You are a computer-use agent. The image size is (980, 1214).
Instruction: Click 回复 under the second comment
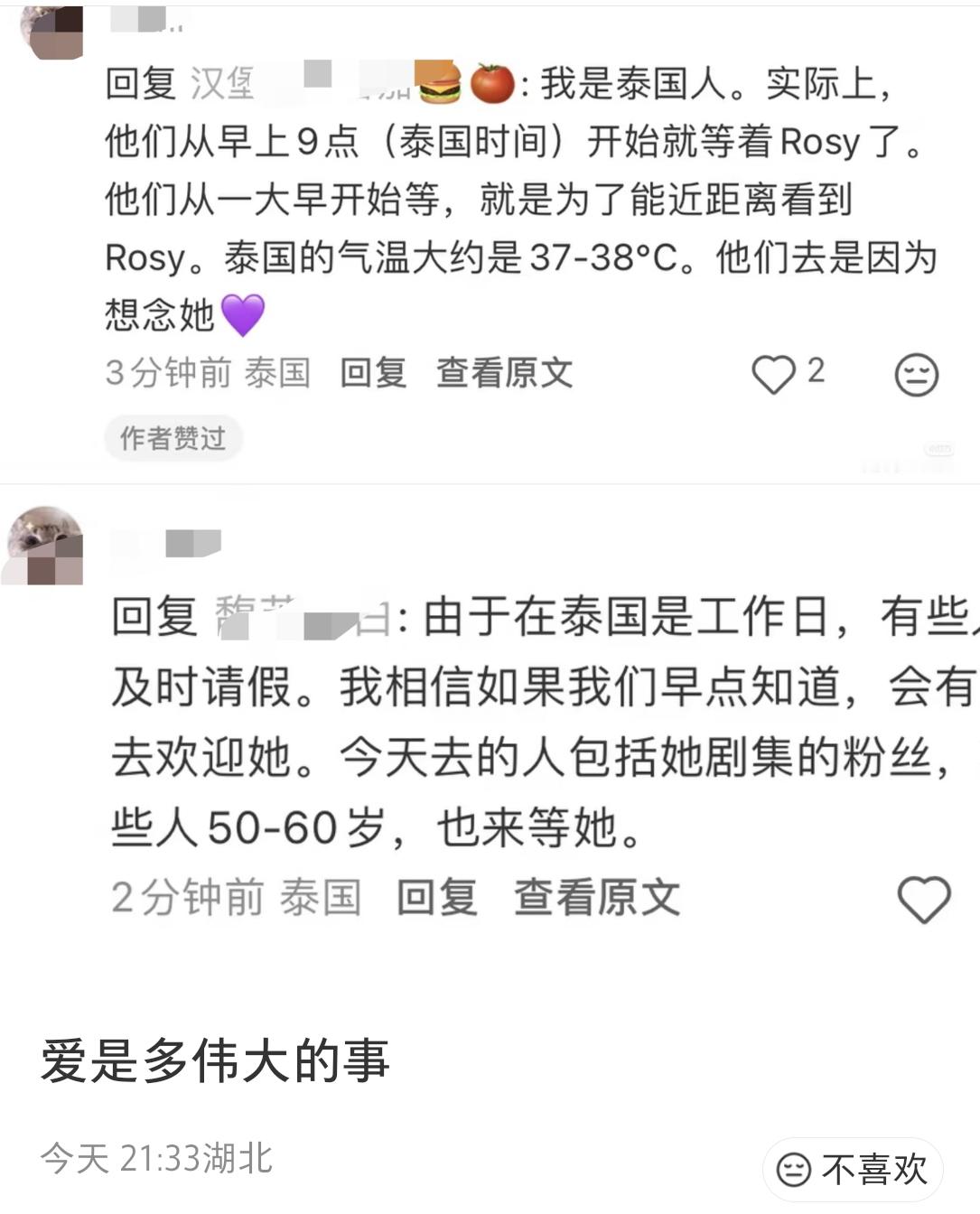pos(437,897)
